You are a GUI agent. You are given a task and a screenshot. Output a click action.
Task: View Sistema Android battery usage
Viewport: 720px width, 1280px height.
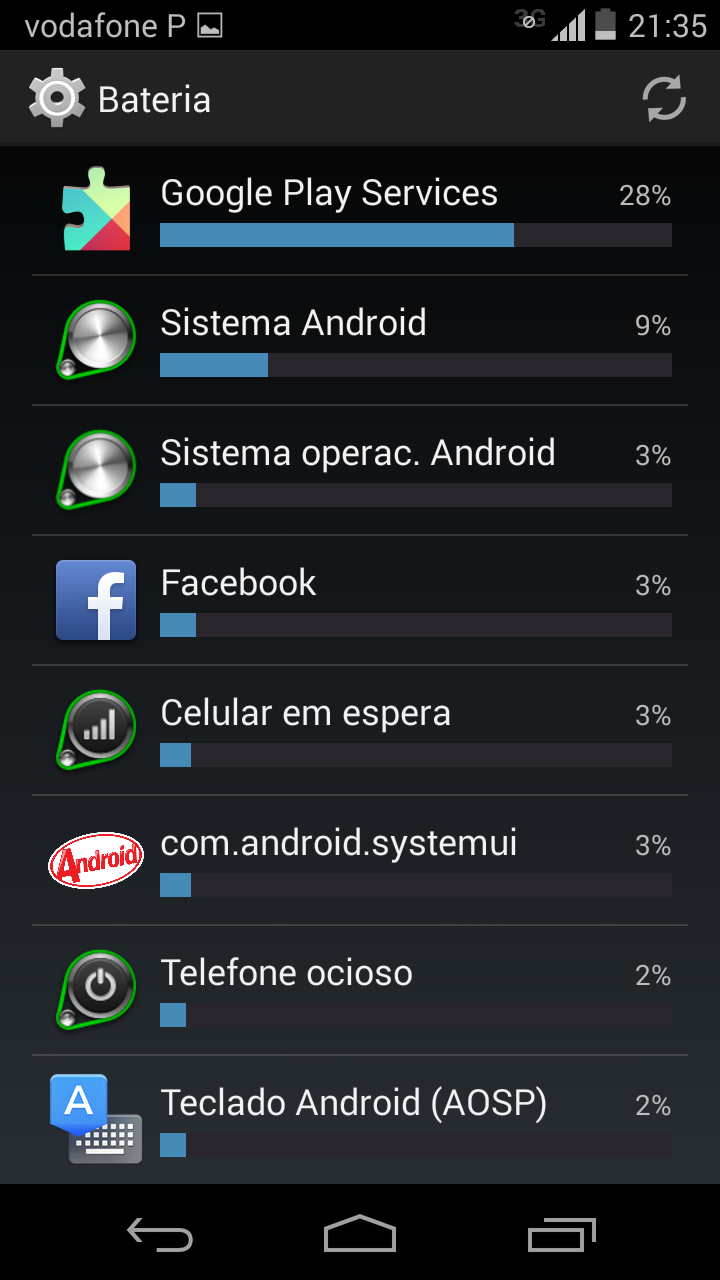tap(360, 341)
